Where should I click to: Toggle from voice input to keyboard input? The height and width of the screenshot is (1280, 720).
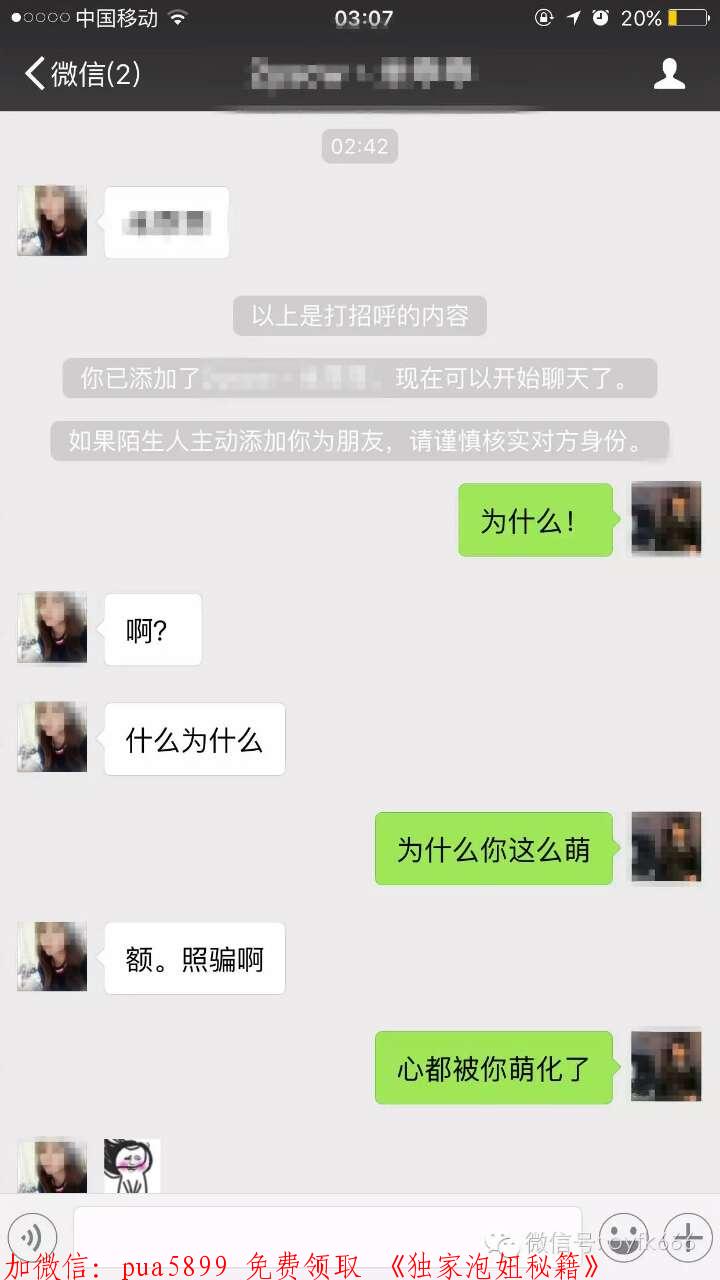pos(33,1237)
